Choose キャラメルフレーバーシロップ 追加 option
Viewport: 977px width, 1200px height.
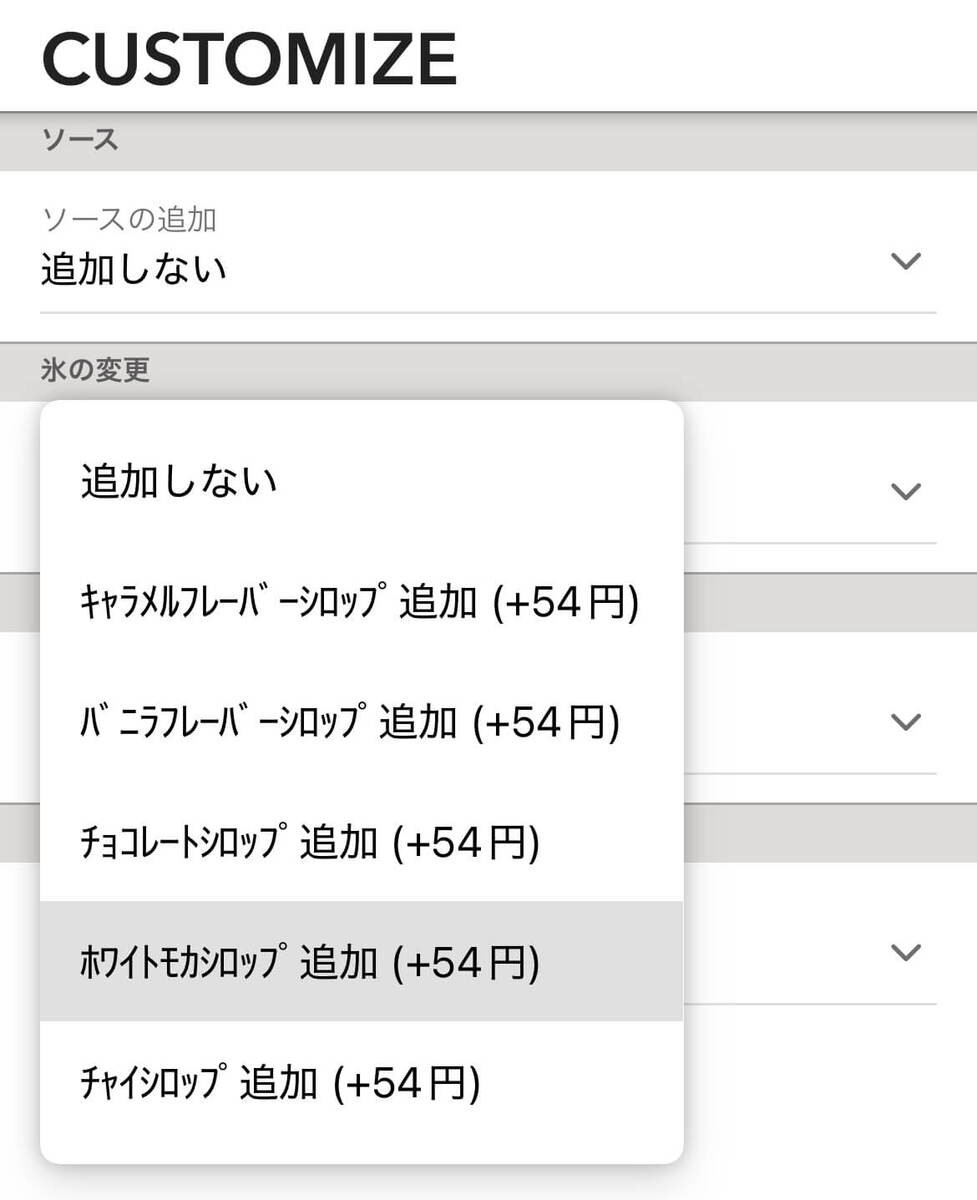[x=360, y=603]
